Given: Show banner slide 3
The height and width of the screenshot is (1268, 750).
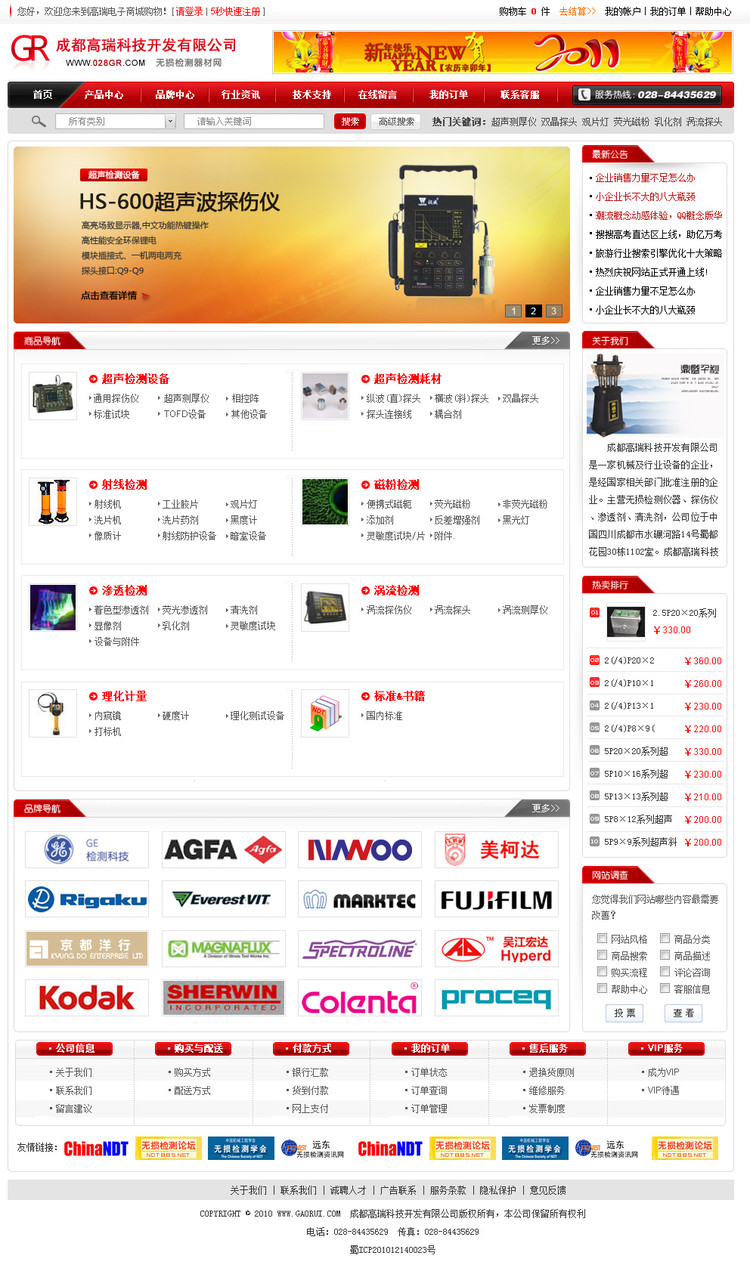Looking at the screenshot, I should tap(554, 311).
